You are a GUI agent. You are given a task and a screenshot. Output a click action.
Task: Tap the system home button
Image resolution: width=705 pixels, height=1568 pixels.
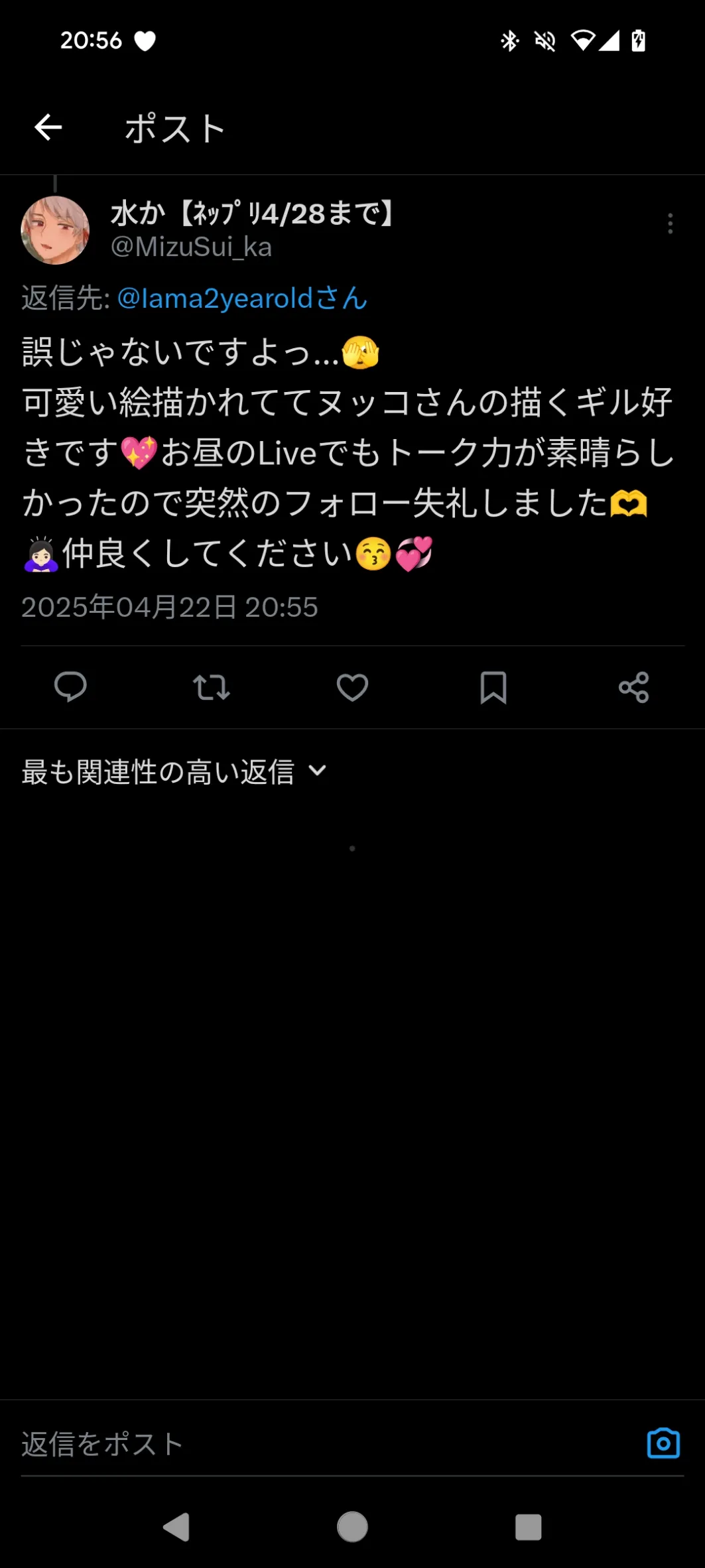[x=352, y=1527]
